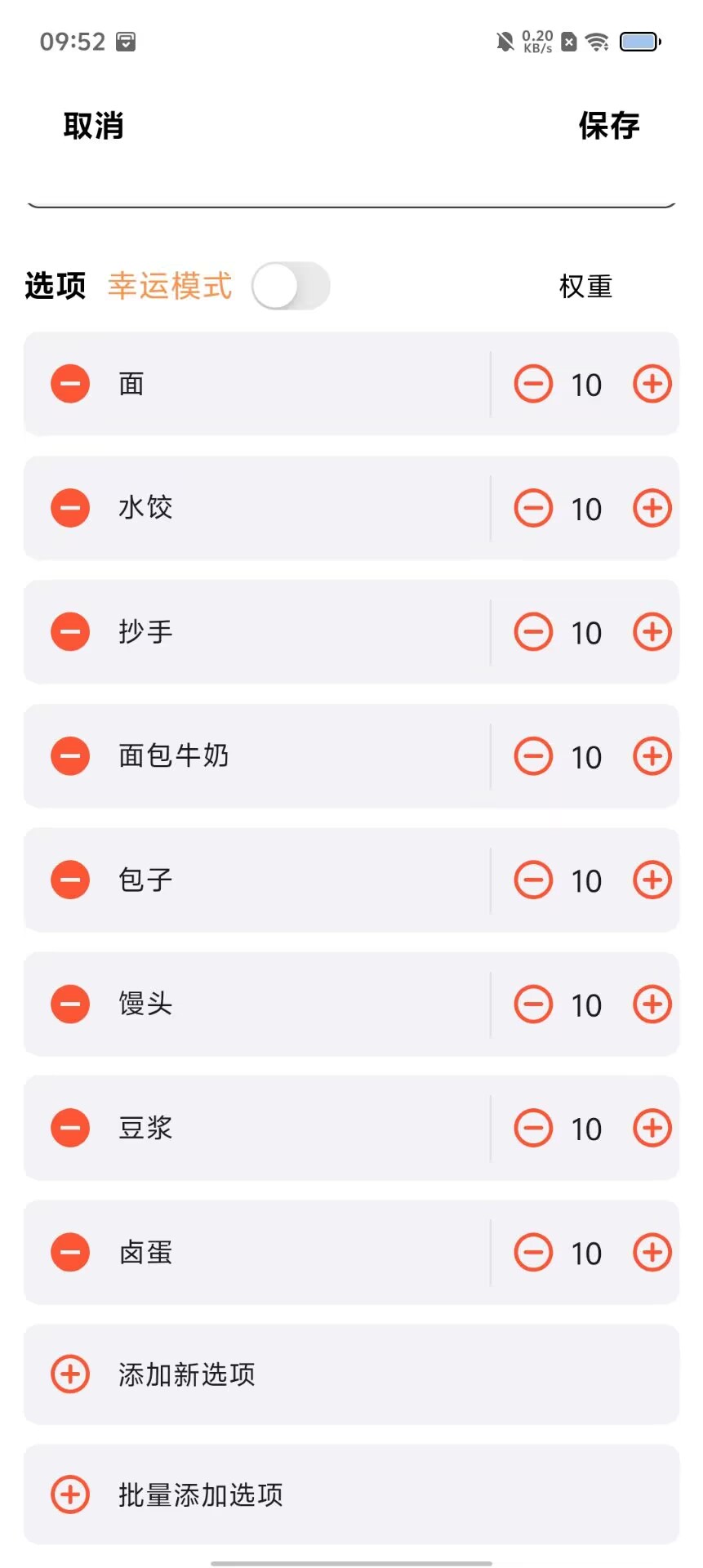Screen dimensions: 703x1568
Task: Increase the weight of 面
Action: point(652,384)
